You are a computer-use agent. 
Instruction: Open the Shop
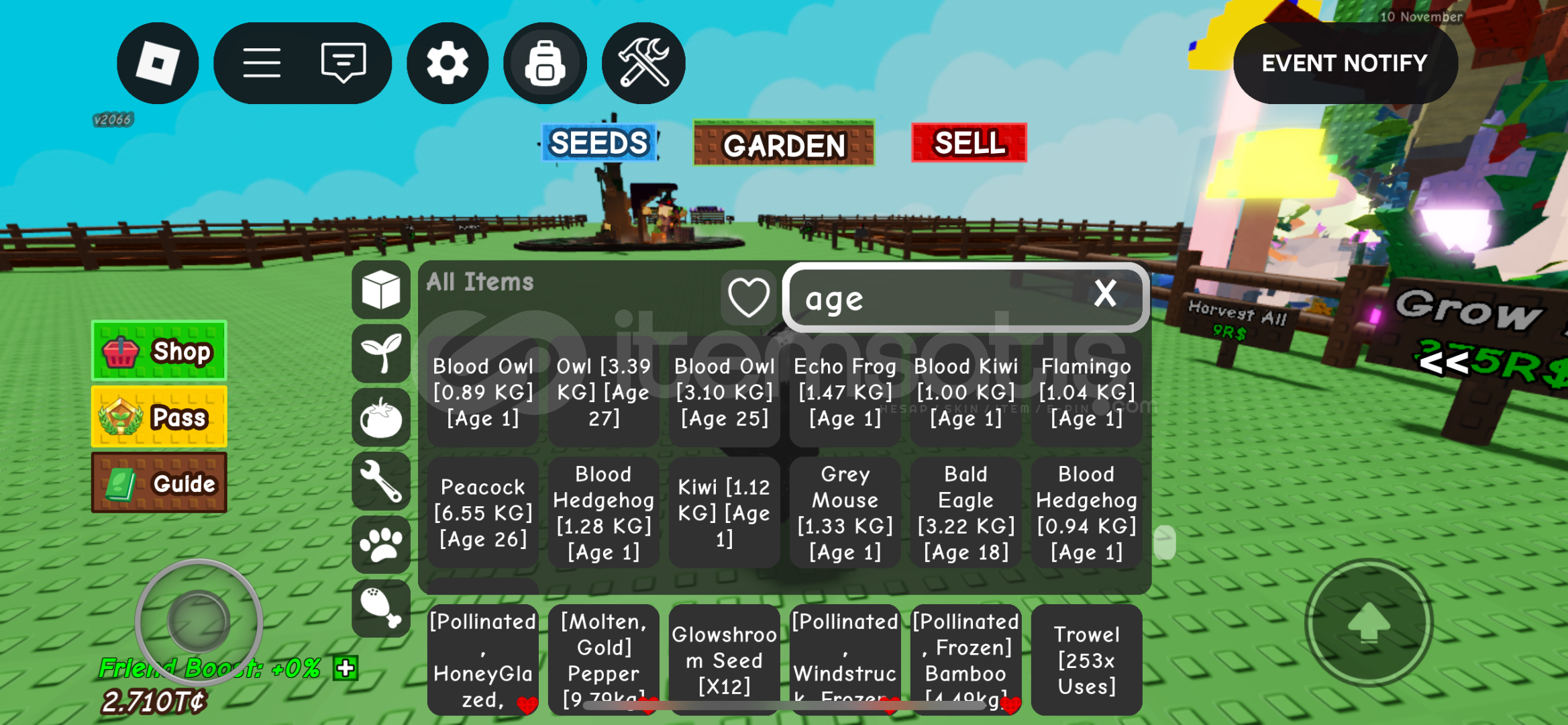tap(159, 351)
